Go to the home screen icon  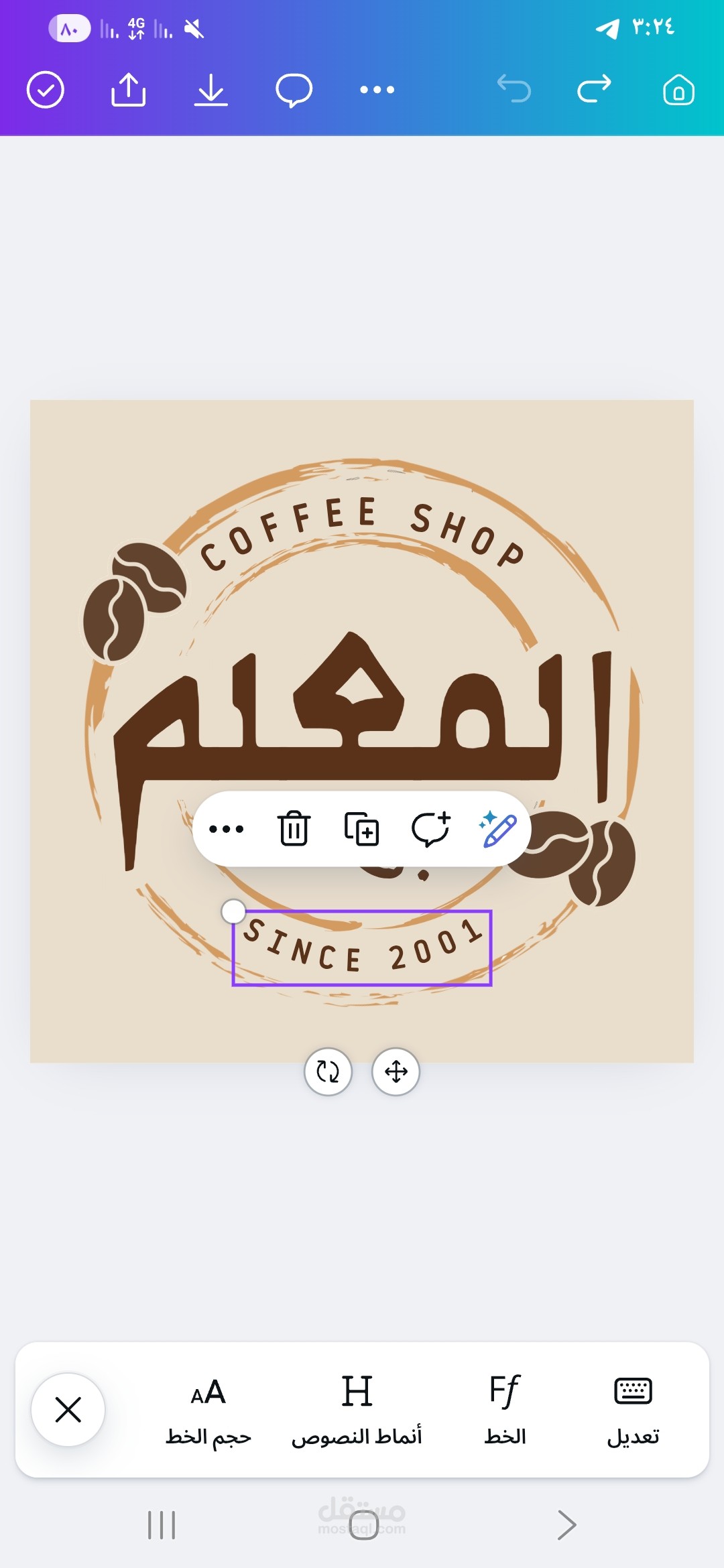678,90
